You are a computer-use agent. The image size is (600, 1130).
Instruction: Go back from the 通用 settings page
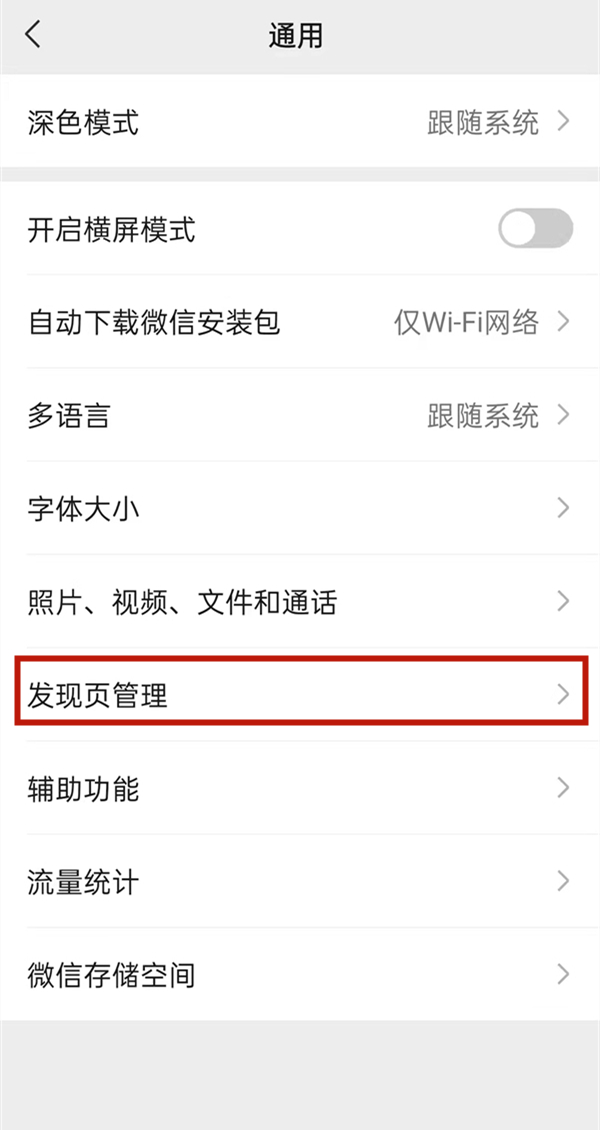coord(34,36)
